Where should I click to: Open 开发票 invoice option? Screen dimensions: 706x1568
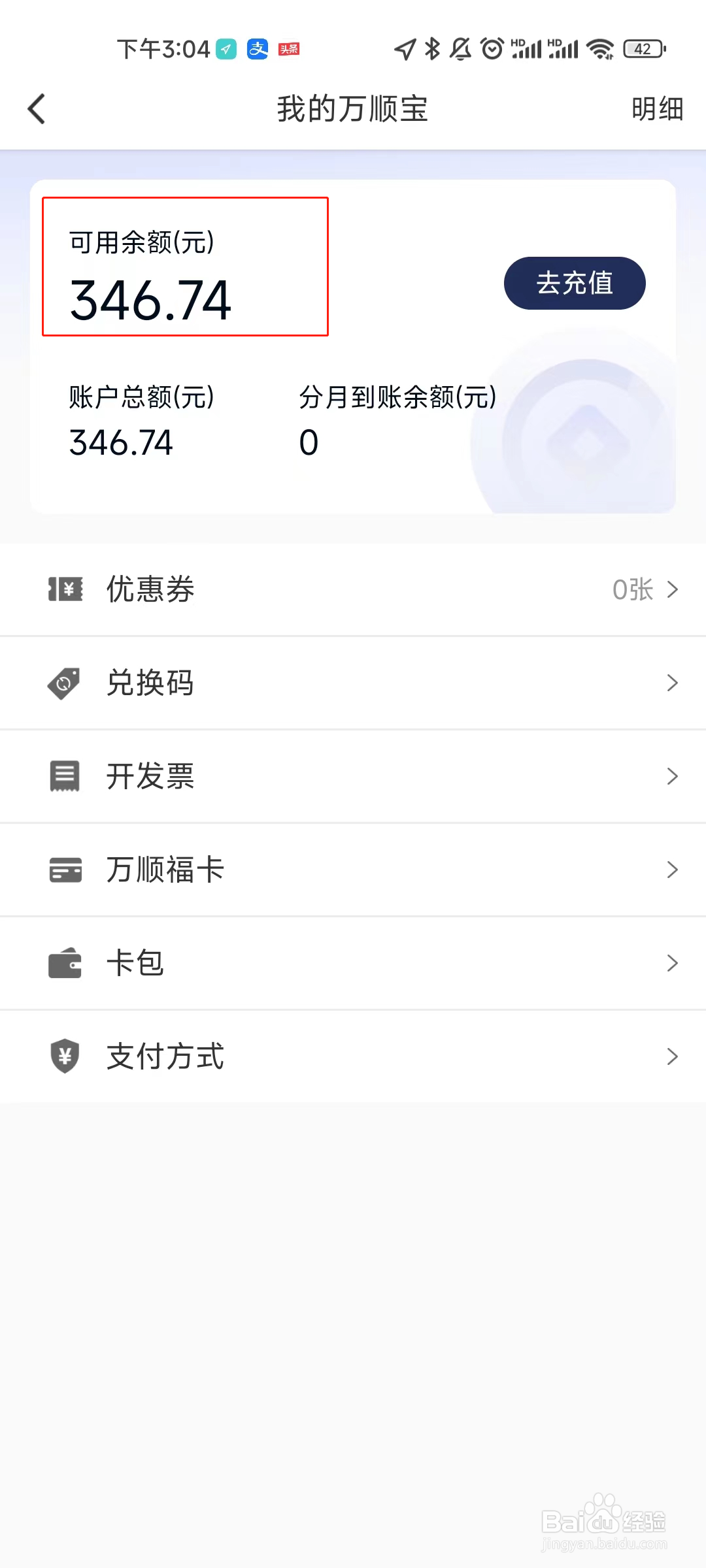pos(353,776)
